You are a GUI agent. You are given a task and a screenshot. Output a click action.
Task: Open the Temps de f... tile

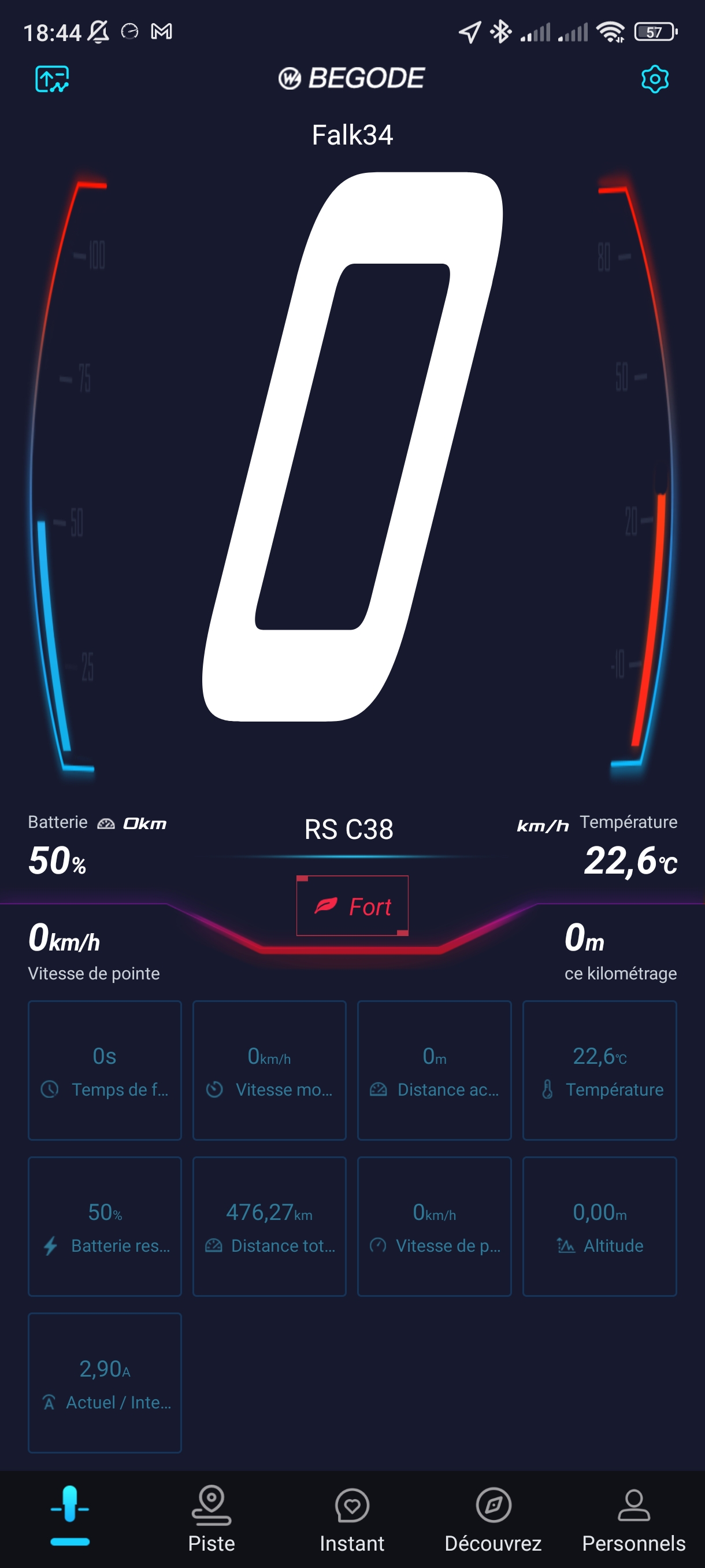click(105, 1070)
